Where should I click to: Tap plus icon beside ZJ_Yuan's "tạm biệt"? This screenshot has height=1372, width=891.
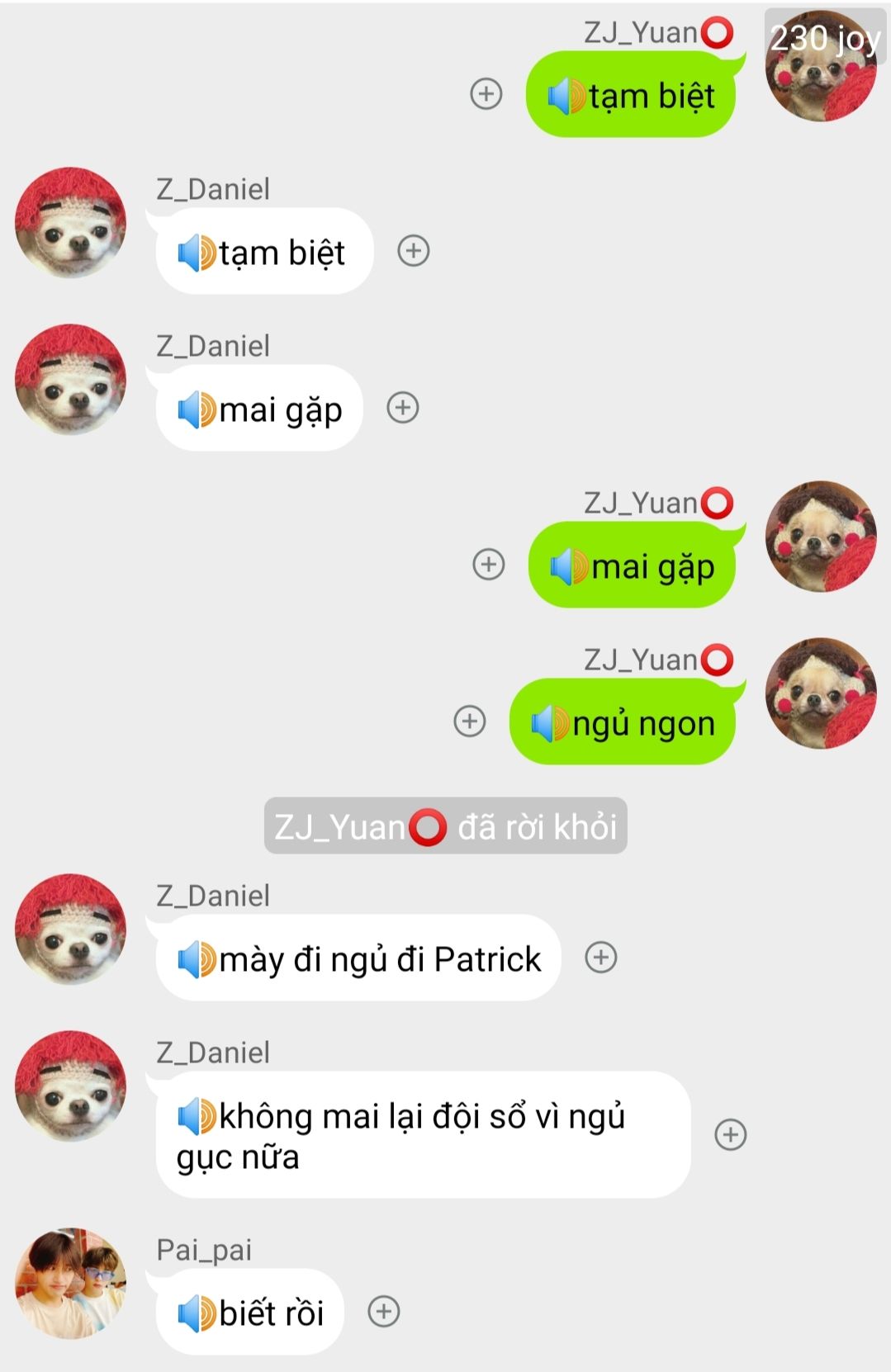(486, 94)
